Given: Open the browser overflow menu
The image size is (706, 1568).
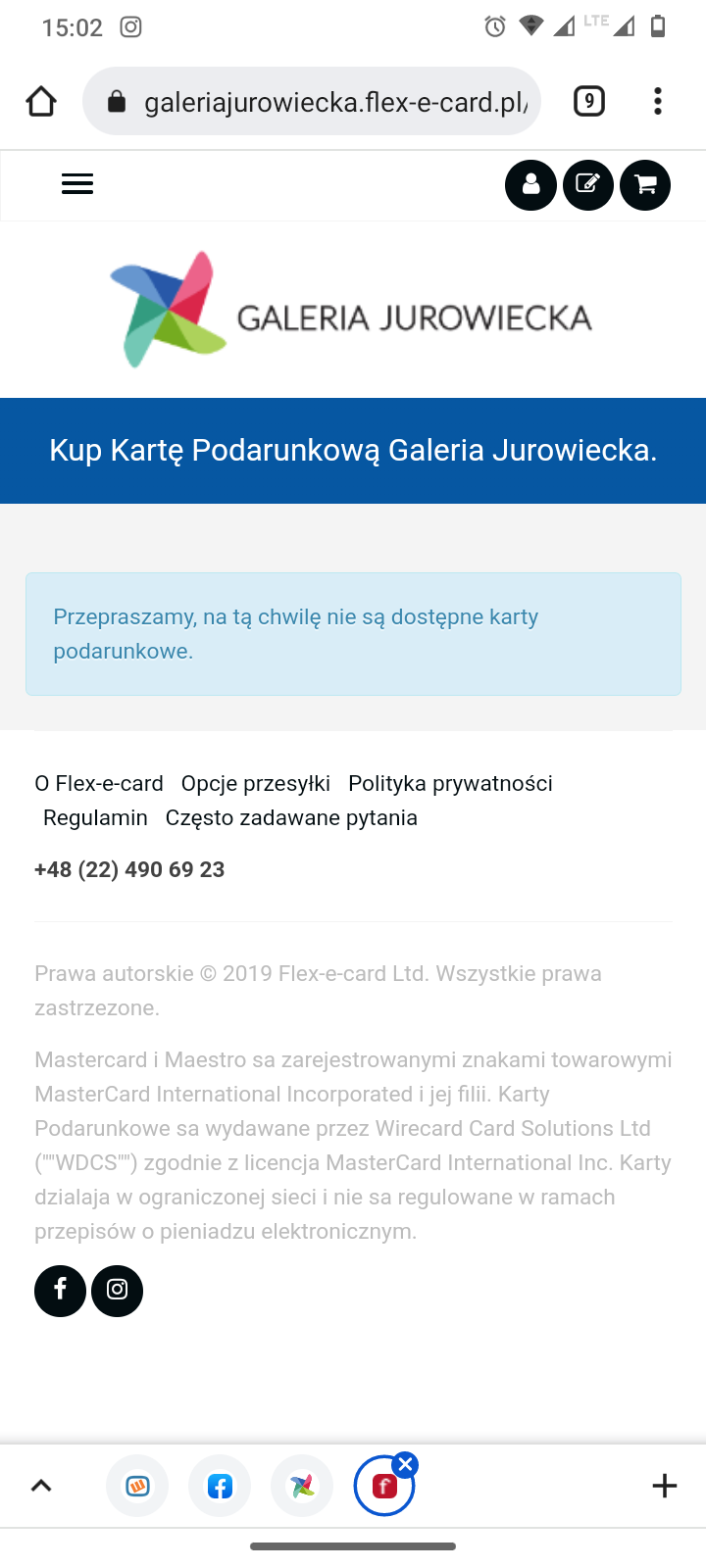Looking at the screenshot, I should (658, 102).
